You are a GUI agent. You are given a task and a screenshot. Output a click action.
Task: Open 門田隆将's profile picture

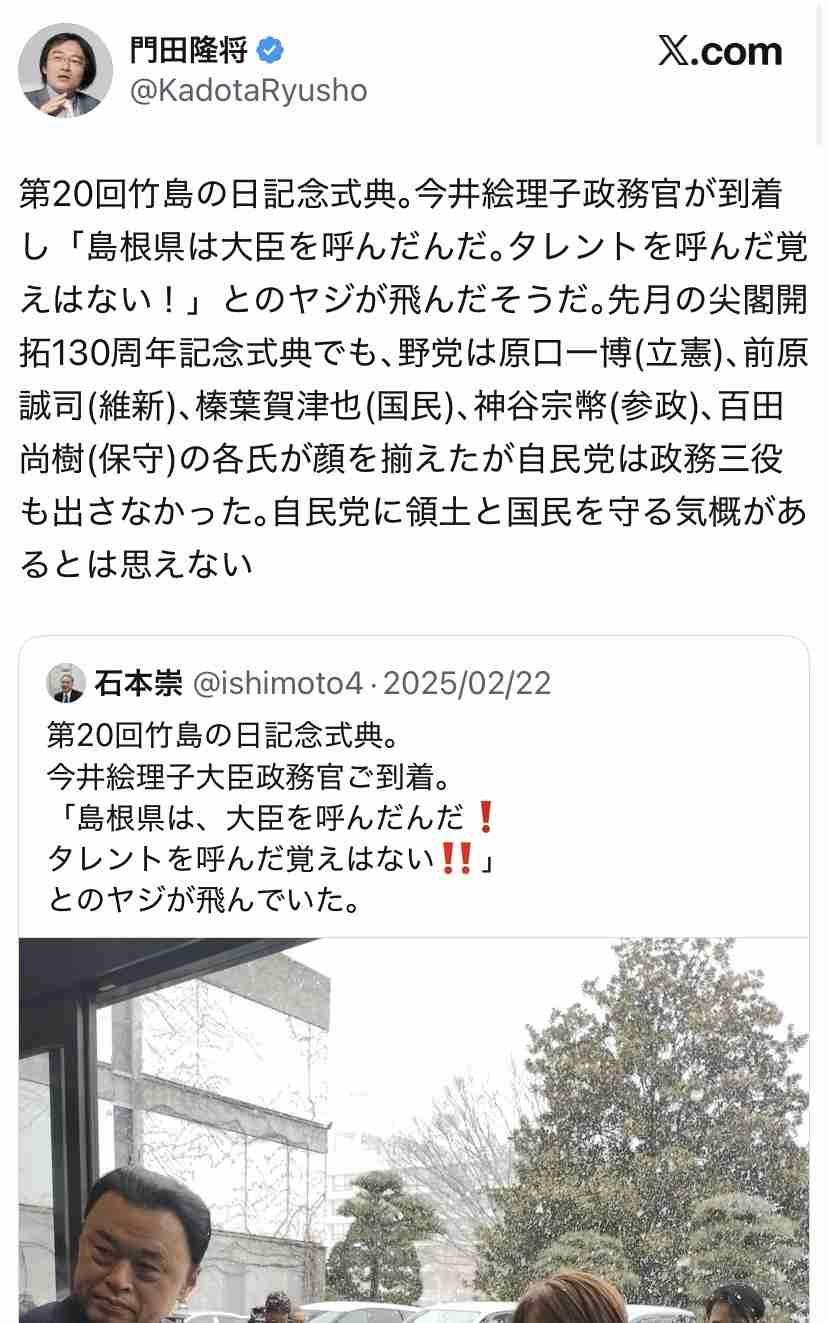(66, 70)
